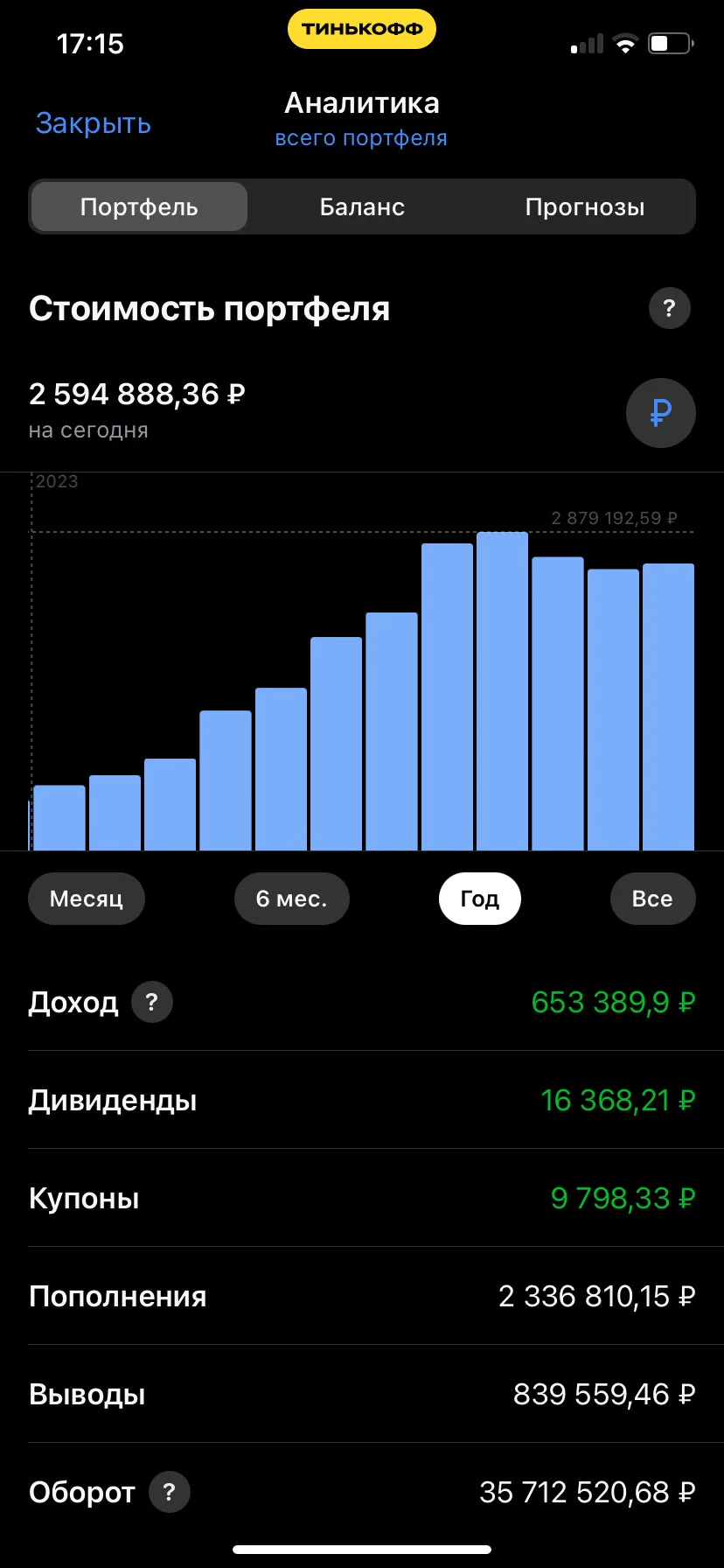Tap Закрыть to close analytics
This screenshot has height=1568, width=724.
tap(94, 123)
